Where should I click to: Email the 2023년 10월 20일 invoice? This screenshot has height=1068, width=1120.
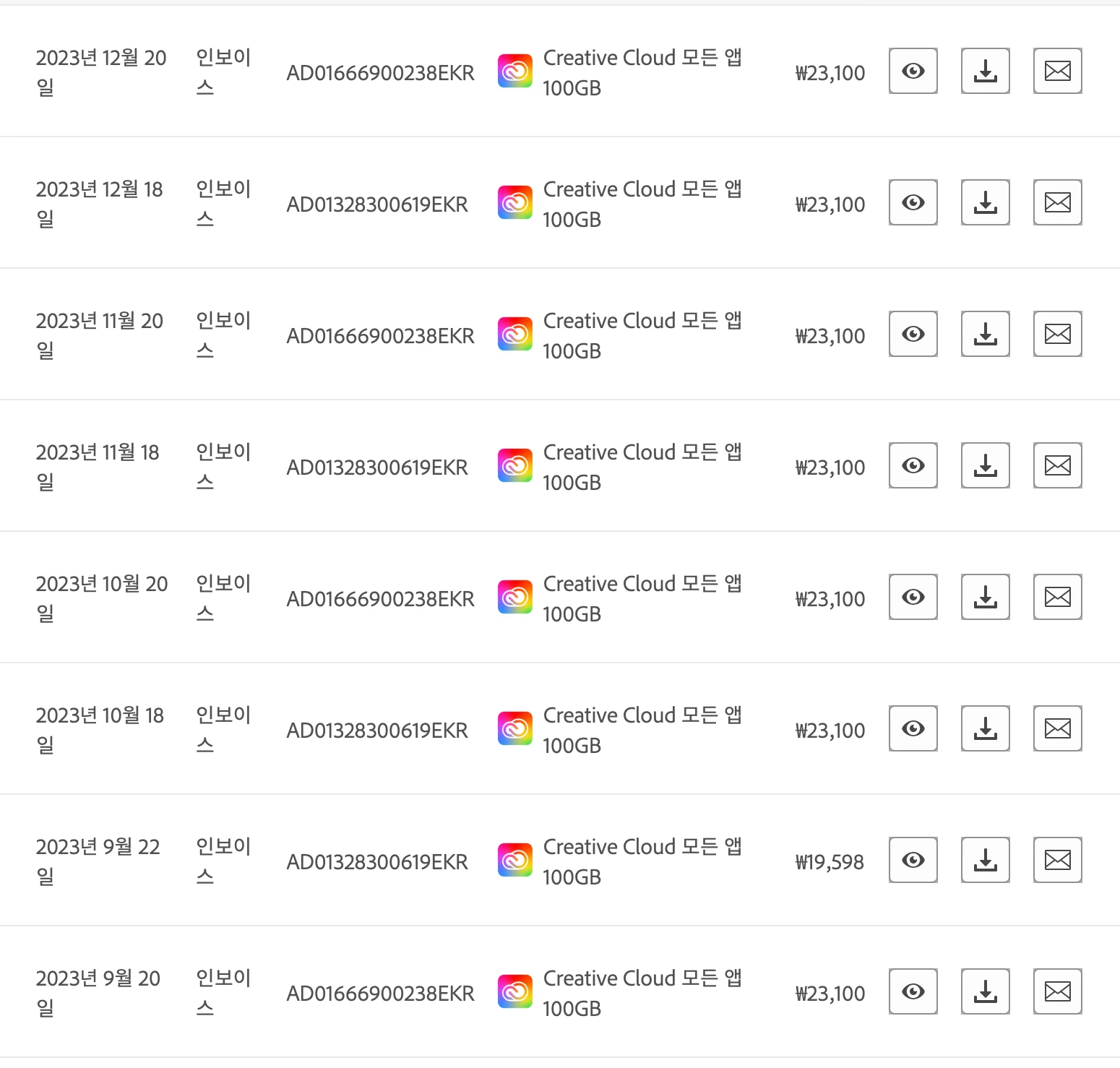pyautogui.click(x=1057, y=597)
